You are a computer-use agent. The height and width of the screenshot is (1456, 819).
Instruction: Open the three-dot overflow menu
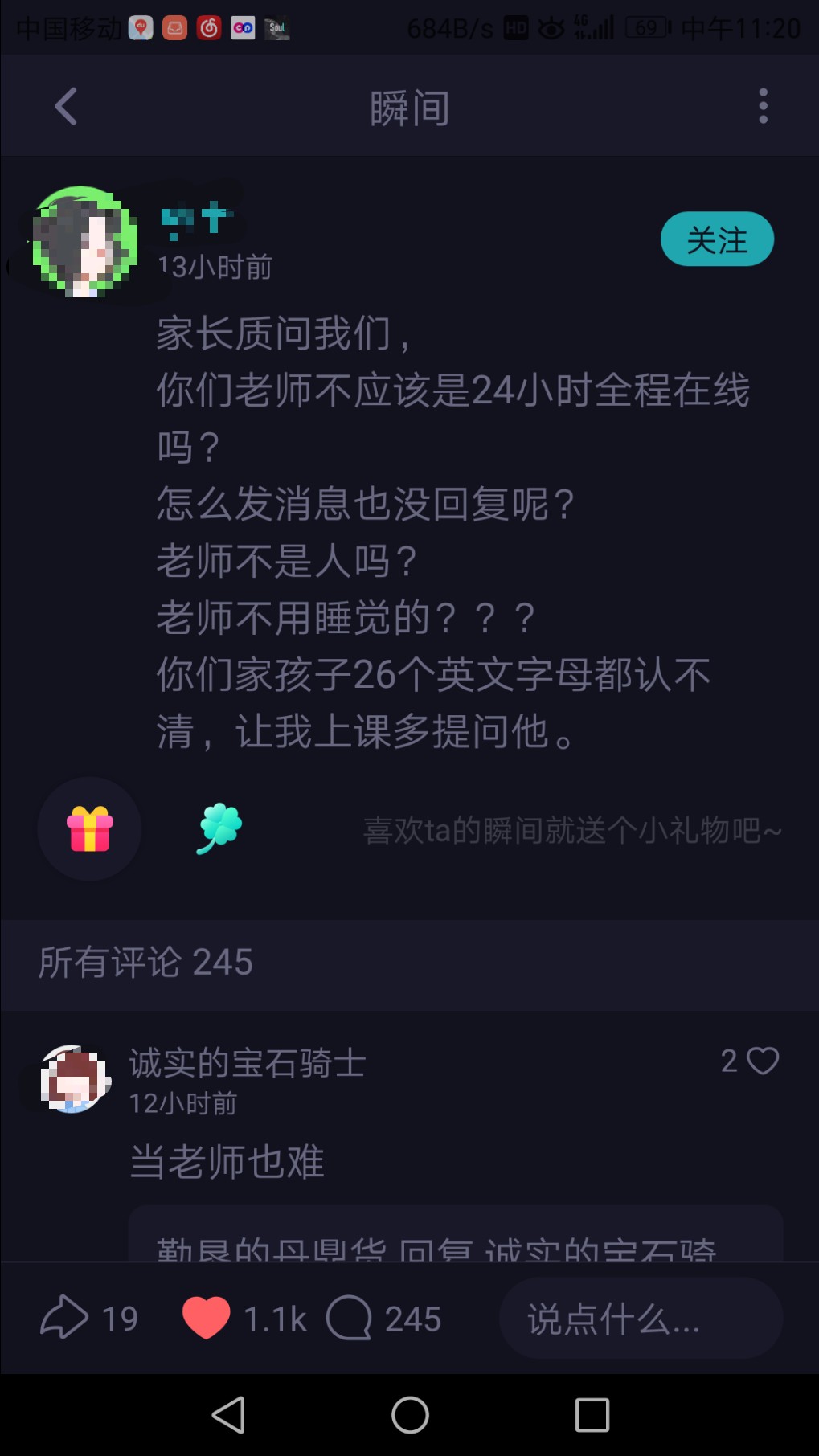[763, 106]
